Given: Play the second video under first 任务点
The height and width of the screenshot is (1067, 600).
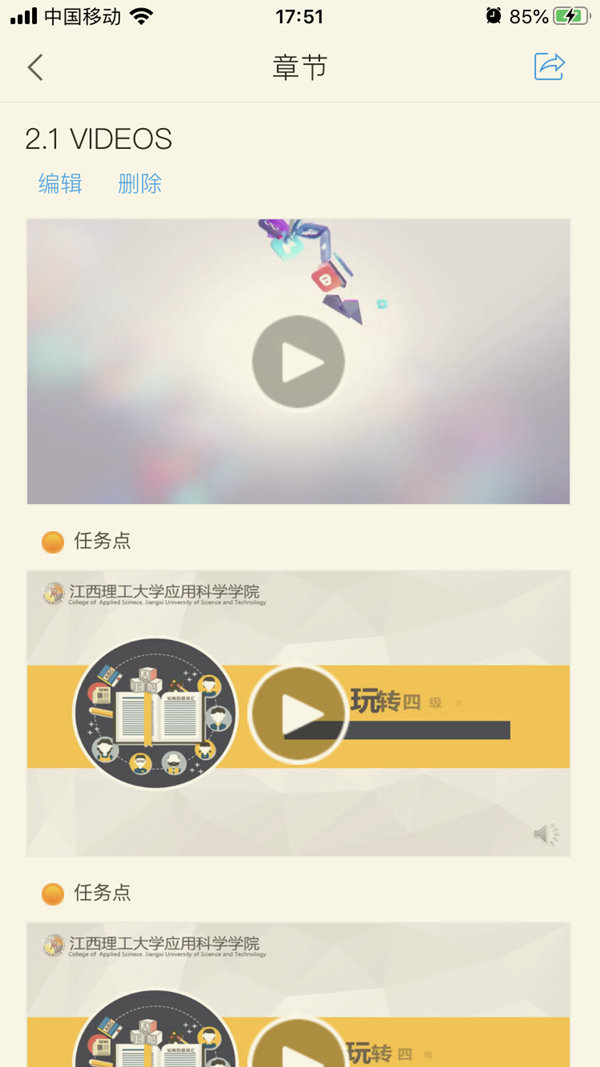Looking at the screenshot, I should [298, 713].
